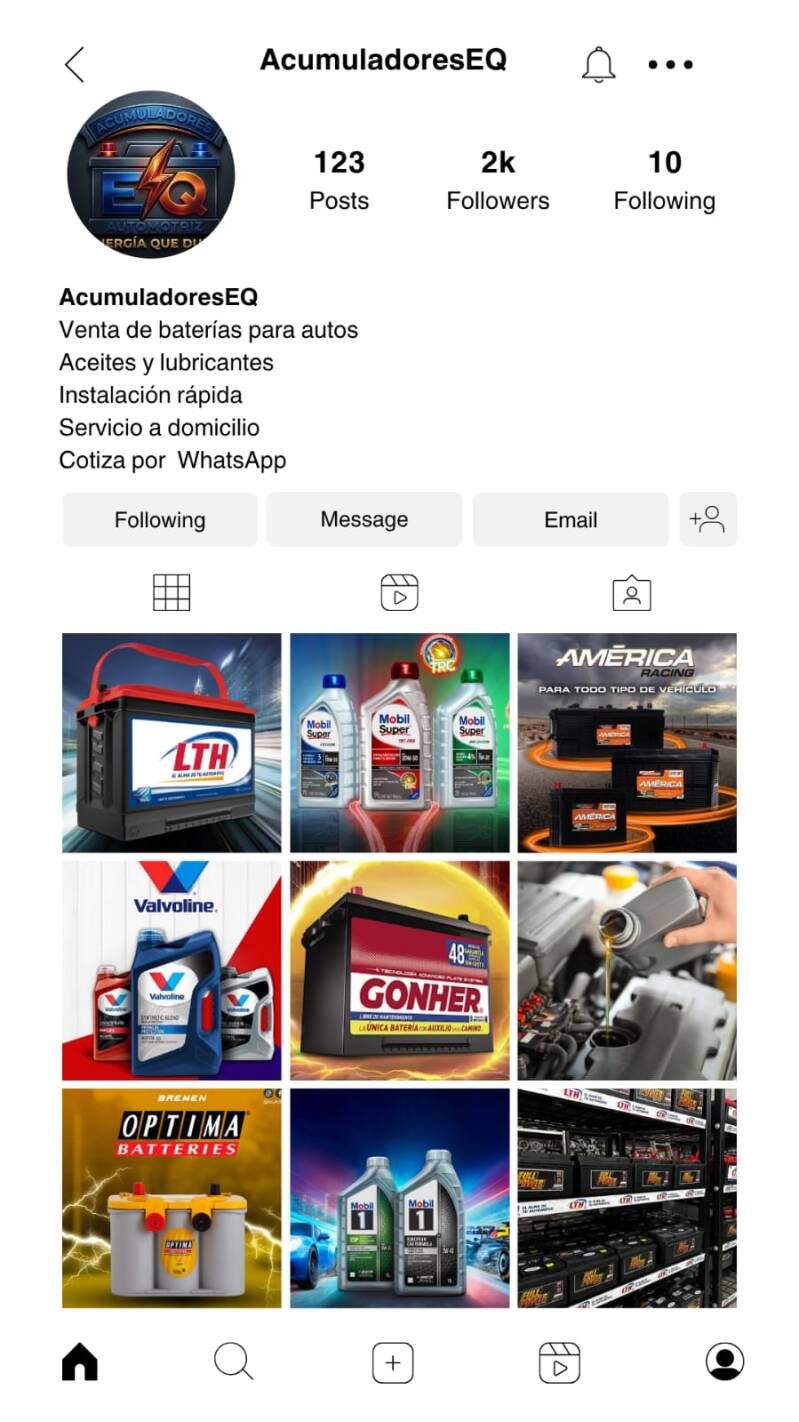Viewport: 799px width, 1422px height.
Task: Open the notifications bell for AcumuladoresEQ
Action: (599, 64)
